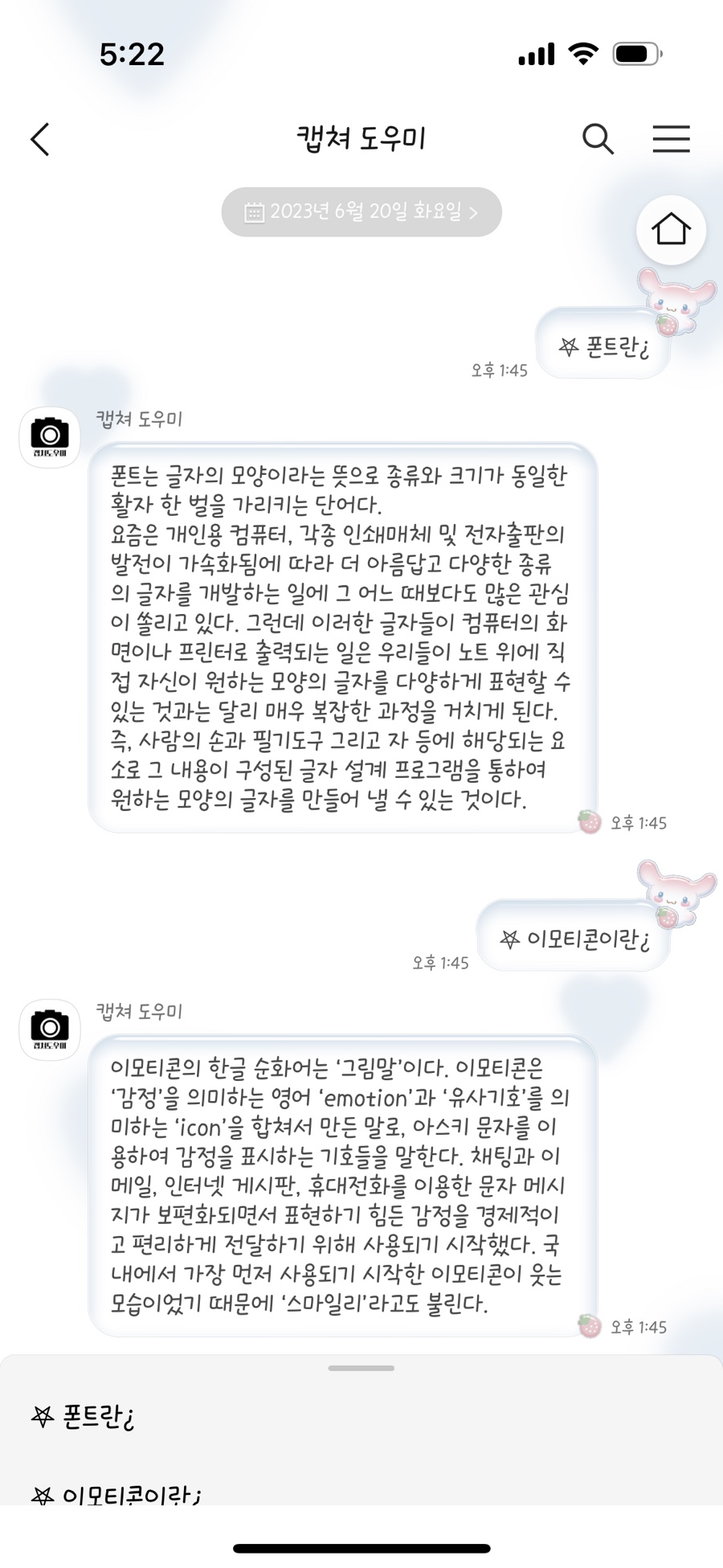Select the 이모티콘이란¿ option in the bottom panel
Screen dimensions: 723x1568
tap(117, 1493)
